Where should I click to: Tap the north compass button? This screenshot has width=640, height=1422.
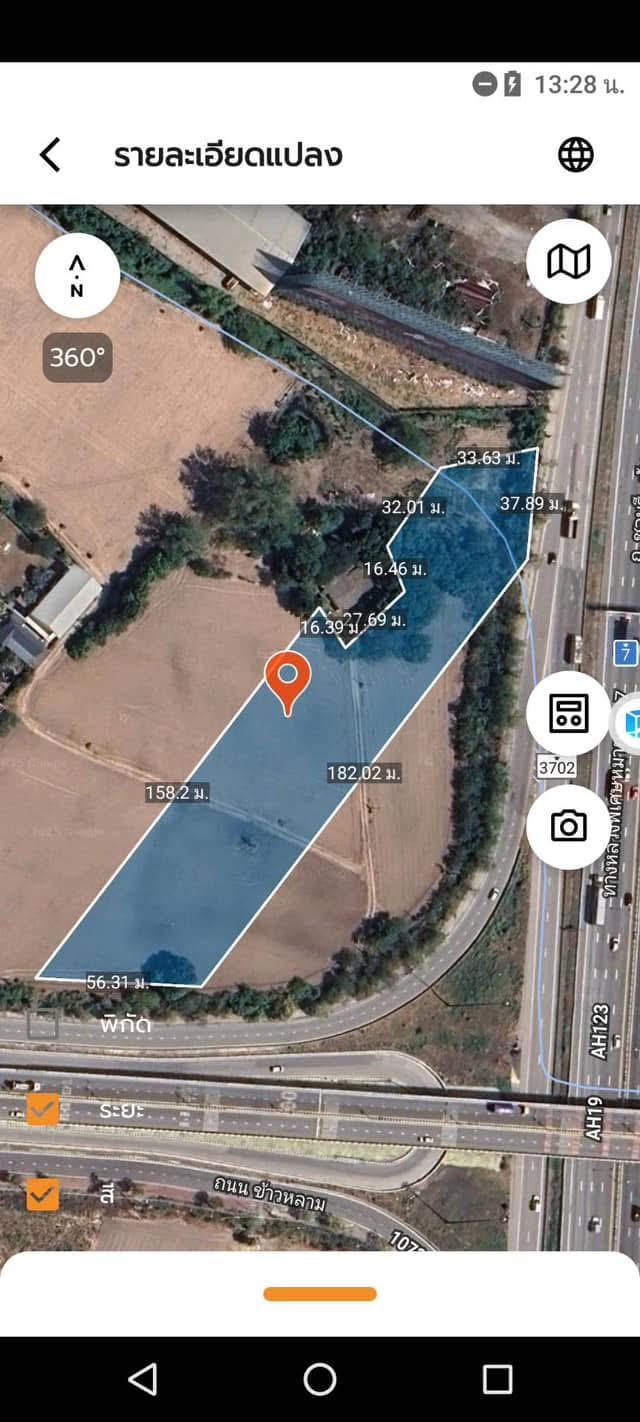click(77, 276)
